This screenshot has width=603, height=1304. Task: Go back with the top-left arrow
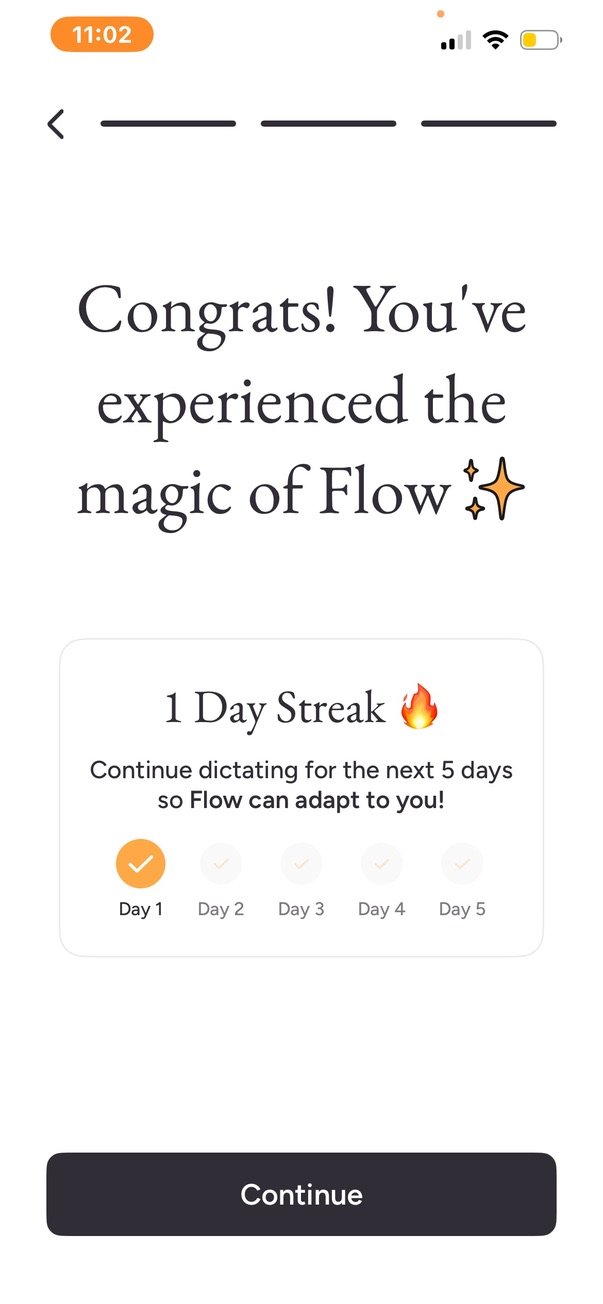pos(56,124)
